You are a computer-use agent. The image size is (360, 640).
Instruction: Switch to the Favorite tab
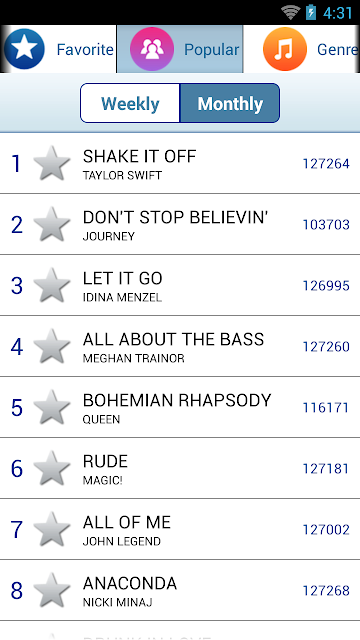click(x=58, y=49)
